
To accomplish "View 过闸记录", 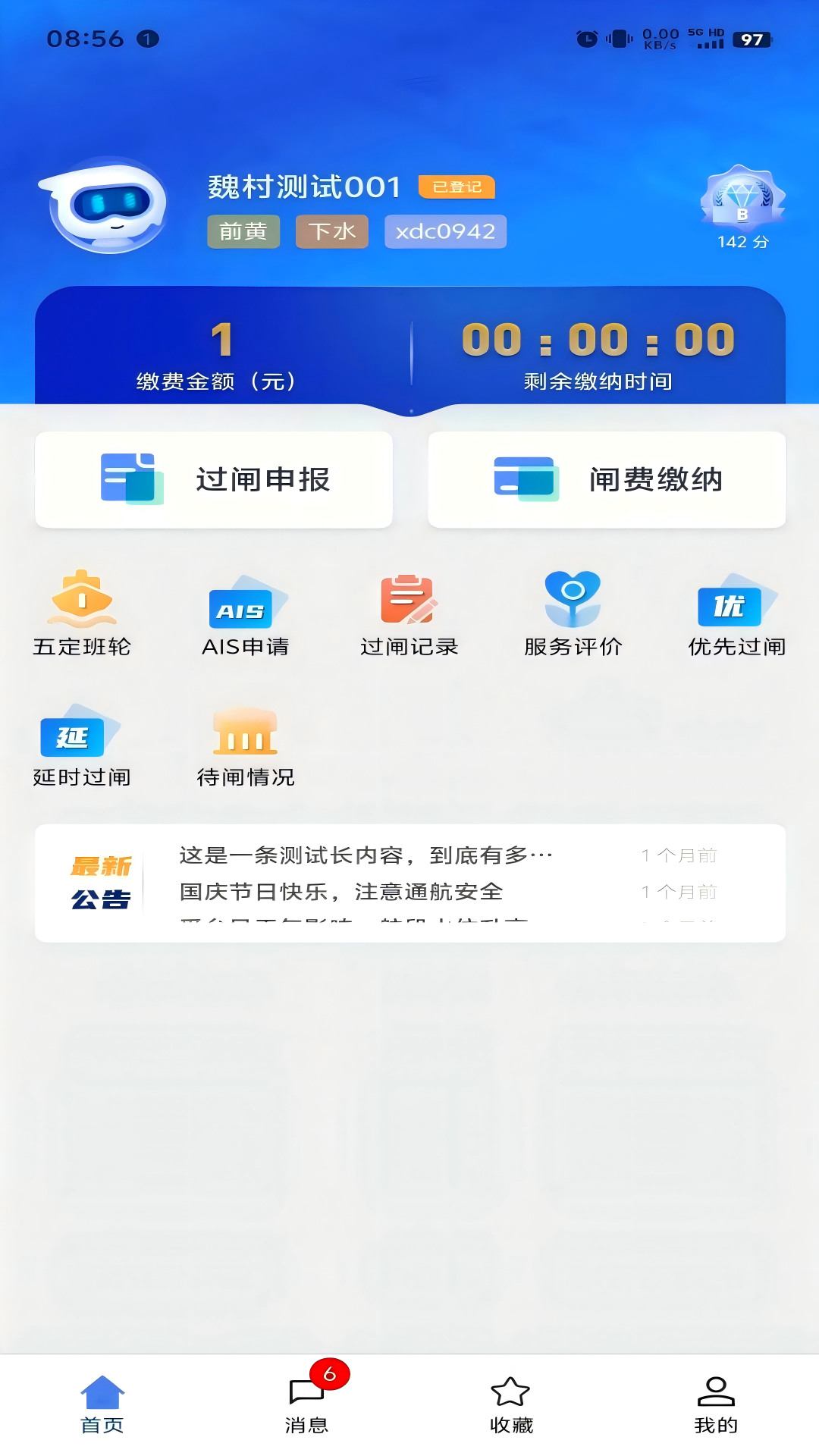I will (x=409, y=613).
